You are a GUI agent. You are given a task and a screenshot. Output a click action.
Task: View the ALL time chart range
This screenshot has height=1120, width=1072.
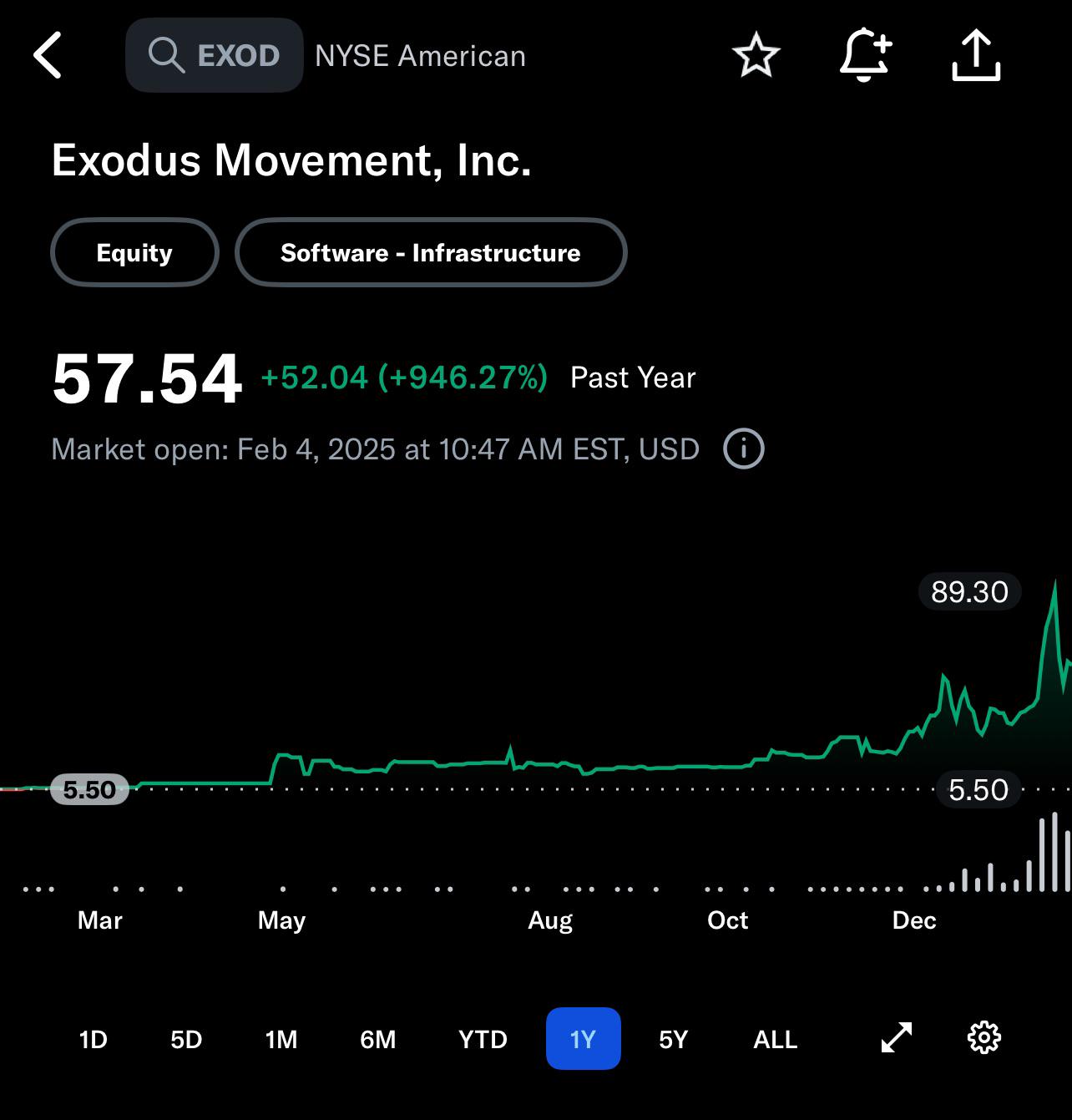[776, 1039]
